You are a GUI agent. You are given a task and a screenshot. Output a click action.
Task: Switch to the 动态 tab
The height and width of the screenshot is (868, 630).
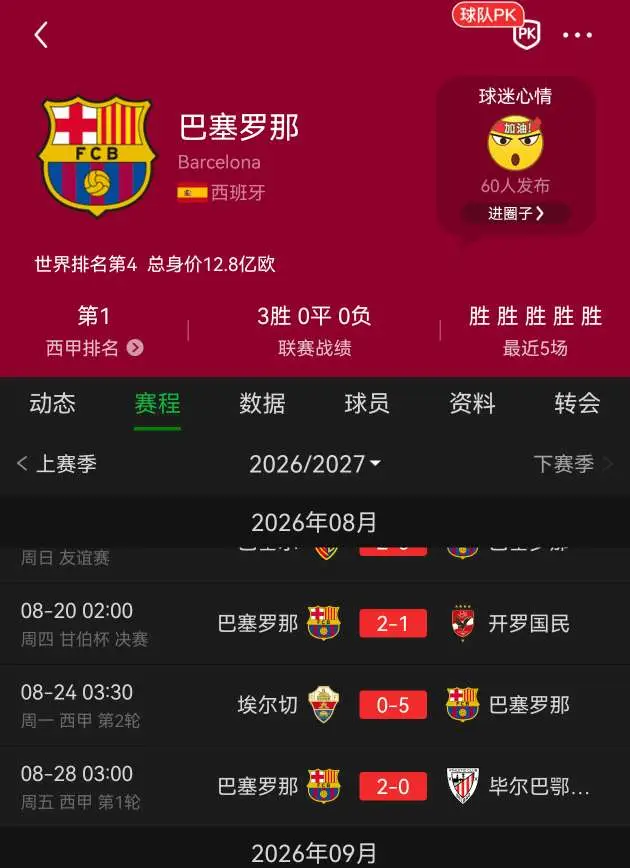click(52, 403)
